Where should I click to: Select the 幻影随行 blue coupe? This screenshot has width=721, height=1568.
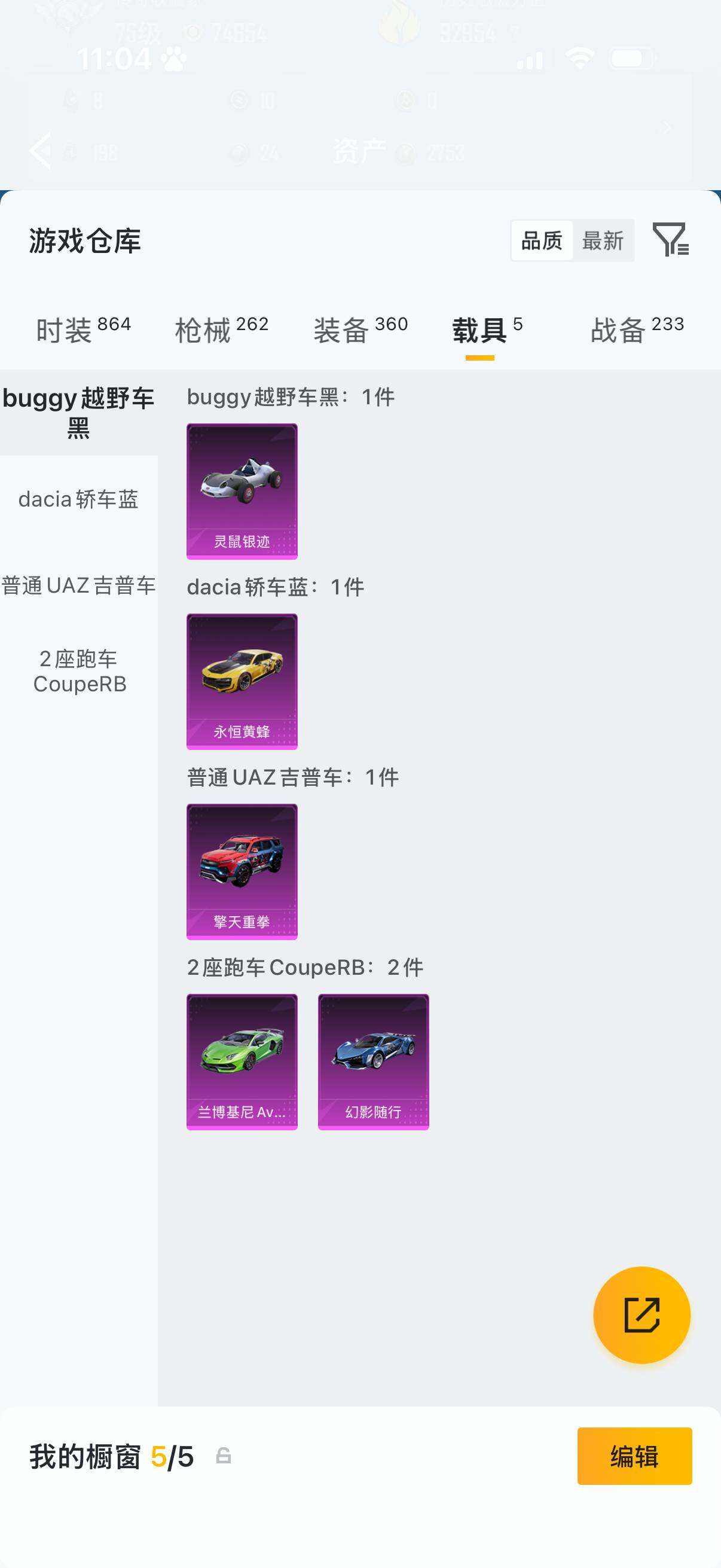(373, 1061)
